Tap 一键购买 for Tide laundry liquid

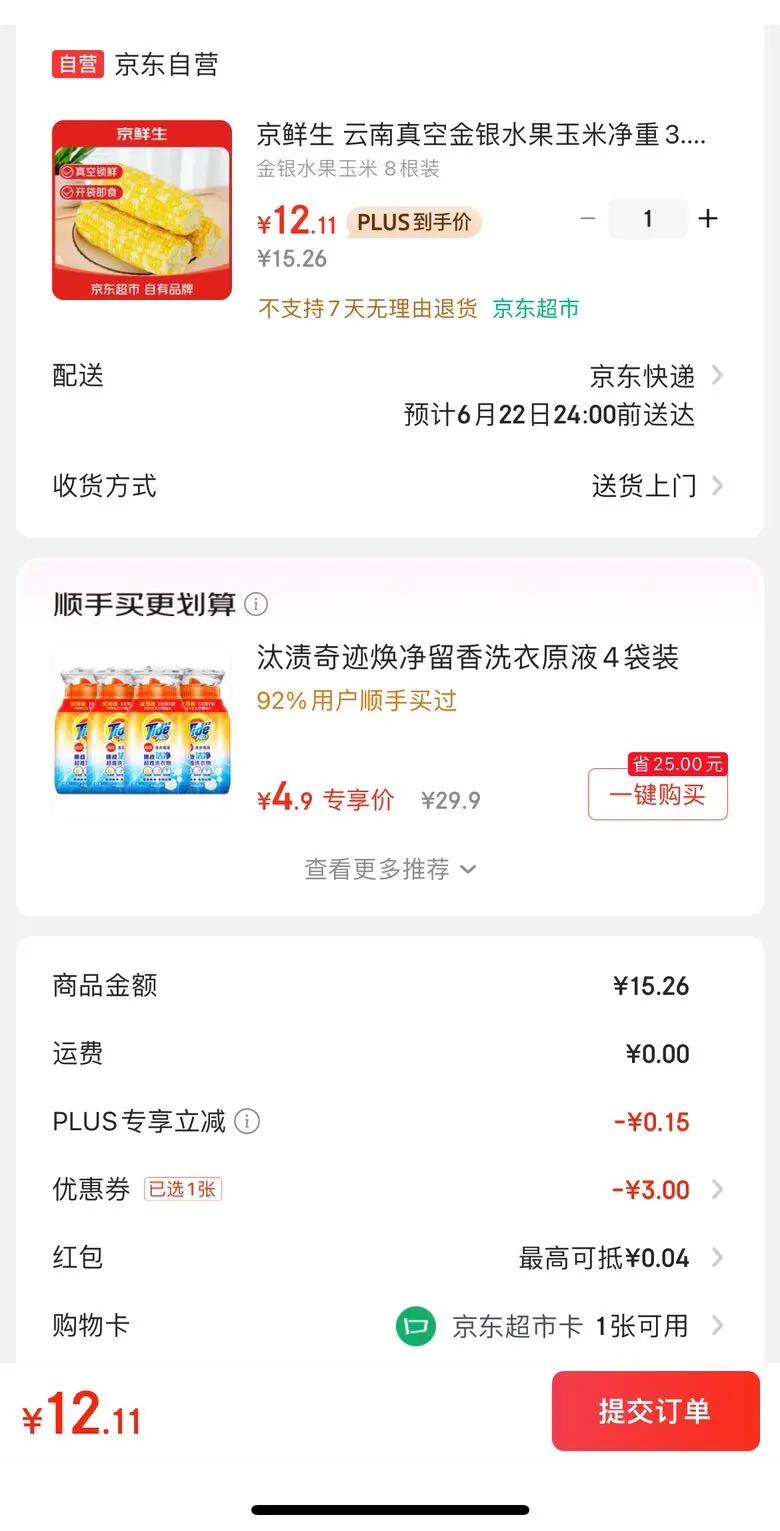[x=657, y=795]
